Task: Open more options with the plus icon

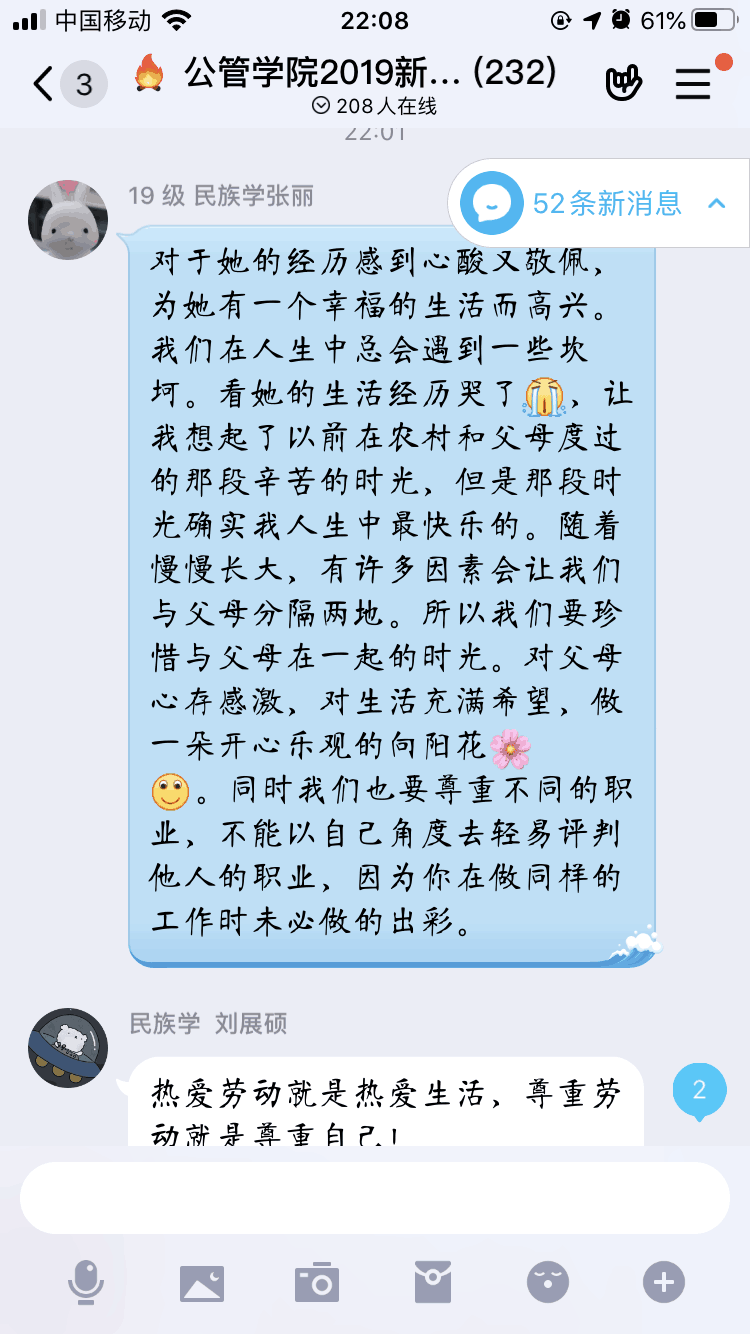Action: (664, 1282)
